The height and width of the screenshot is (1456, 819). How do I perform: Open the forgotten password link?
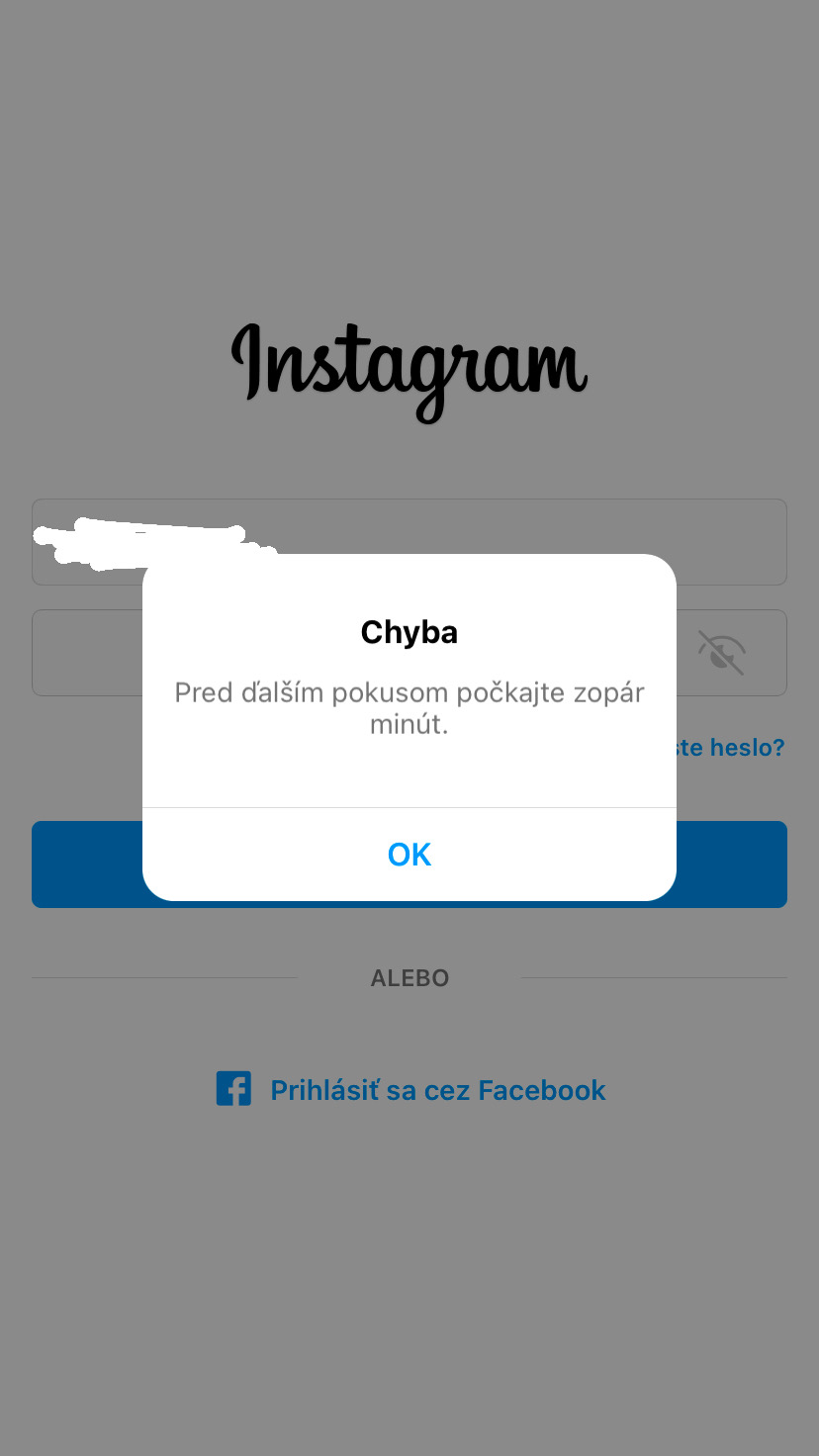(730, 748)
